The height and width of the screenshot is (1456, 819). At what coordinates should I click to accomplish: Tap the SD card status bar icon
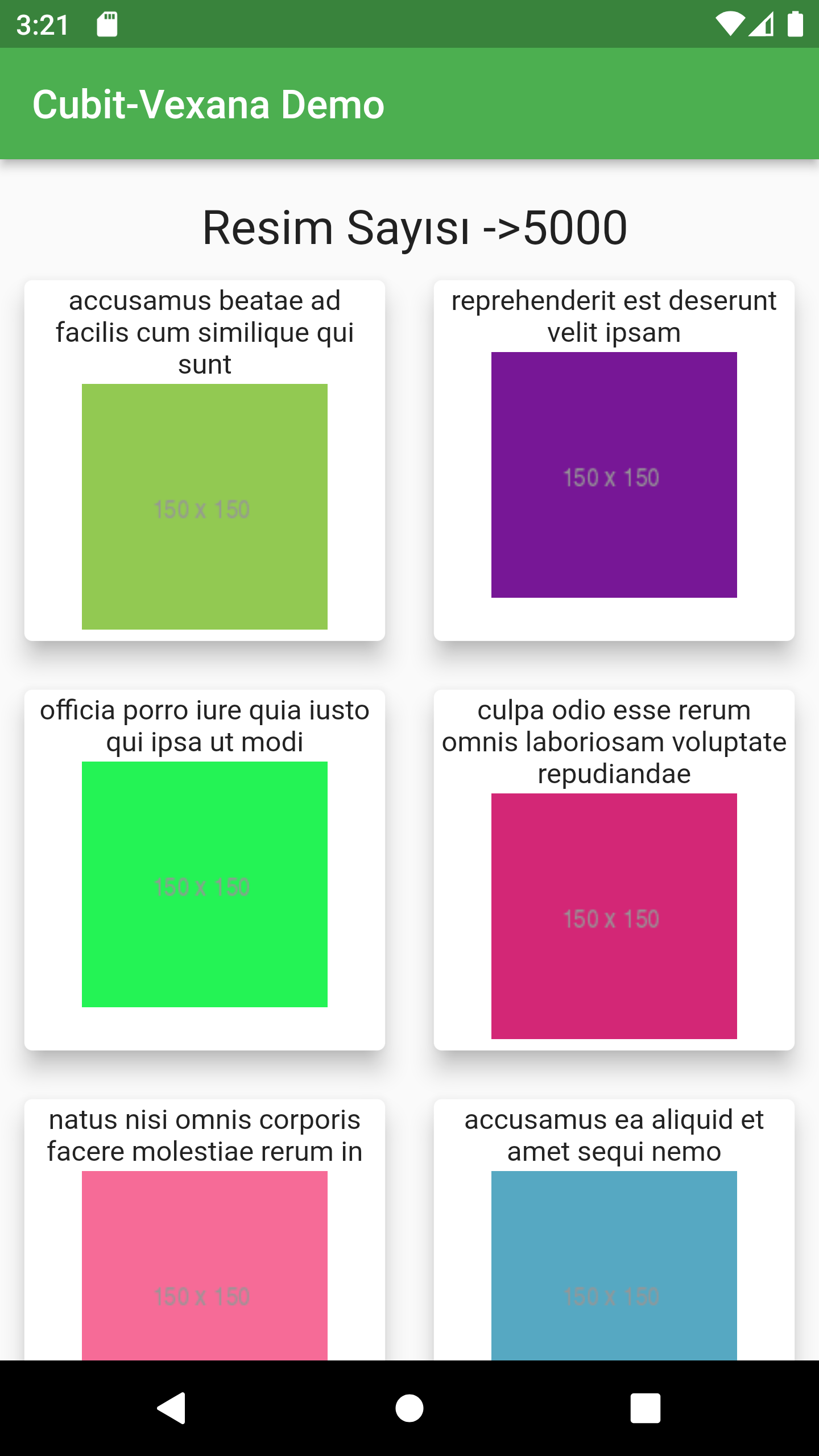pos(108,24)
